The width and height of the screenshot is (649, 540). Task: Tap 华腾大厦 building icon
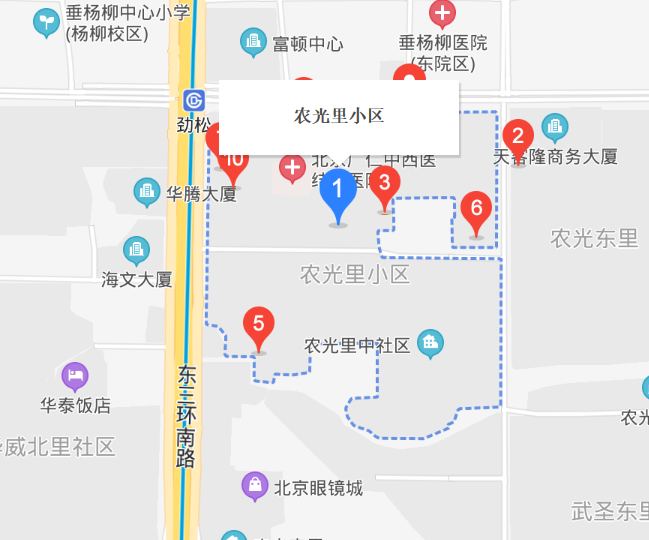click(x=147, y=190)
